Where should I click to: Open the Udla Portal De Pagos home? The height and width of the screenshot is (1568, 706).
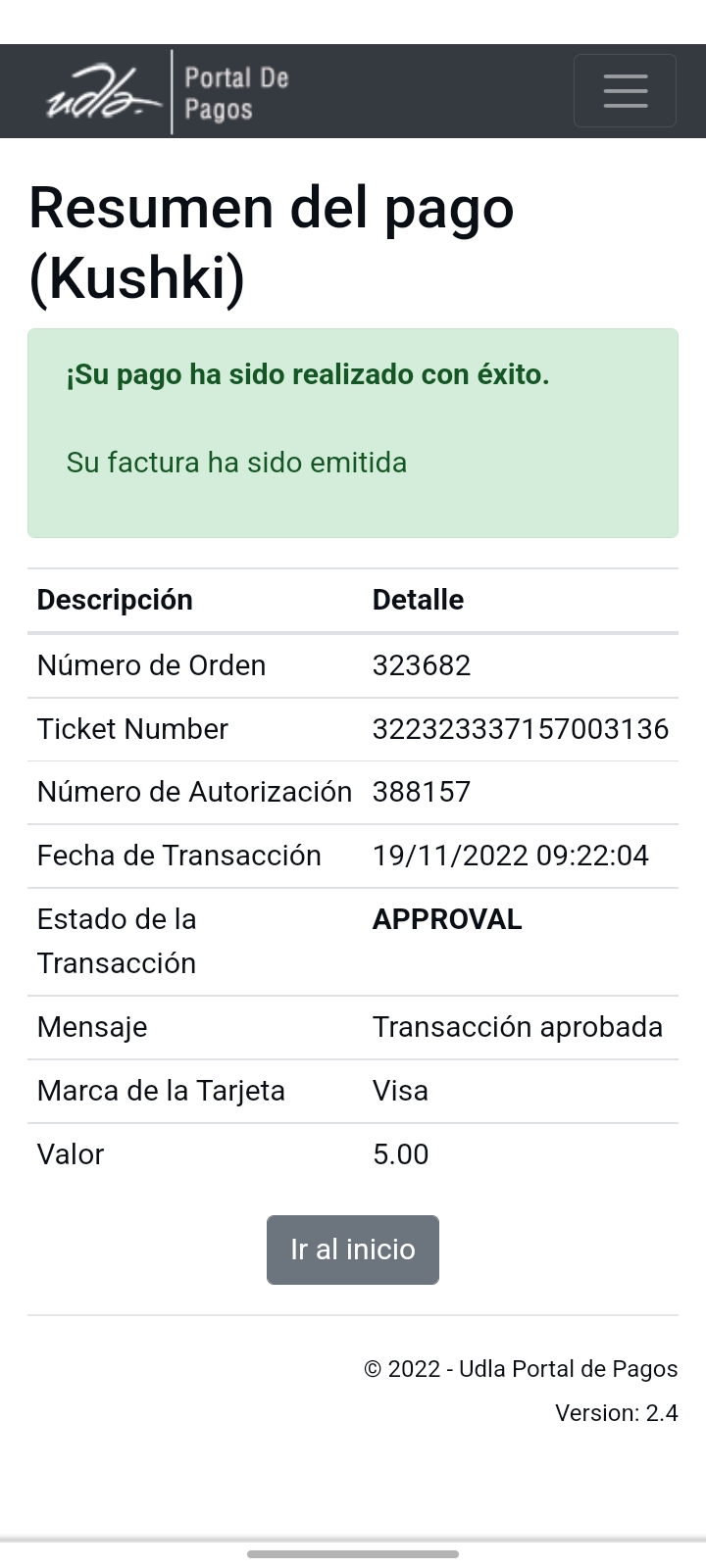[x=168, y=92]
